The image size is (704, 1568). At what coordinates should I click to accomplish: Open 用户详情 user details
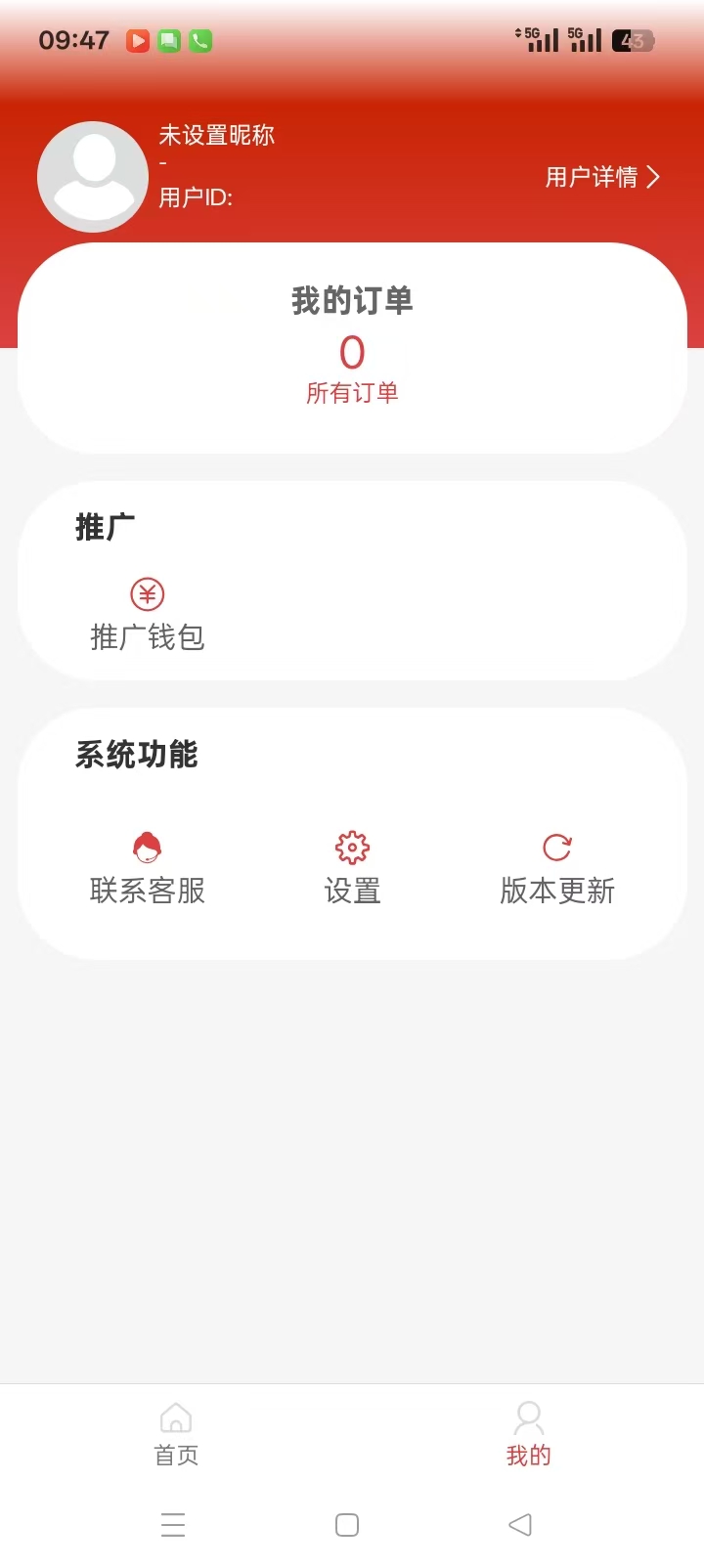(x=592, y=176)
